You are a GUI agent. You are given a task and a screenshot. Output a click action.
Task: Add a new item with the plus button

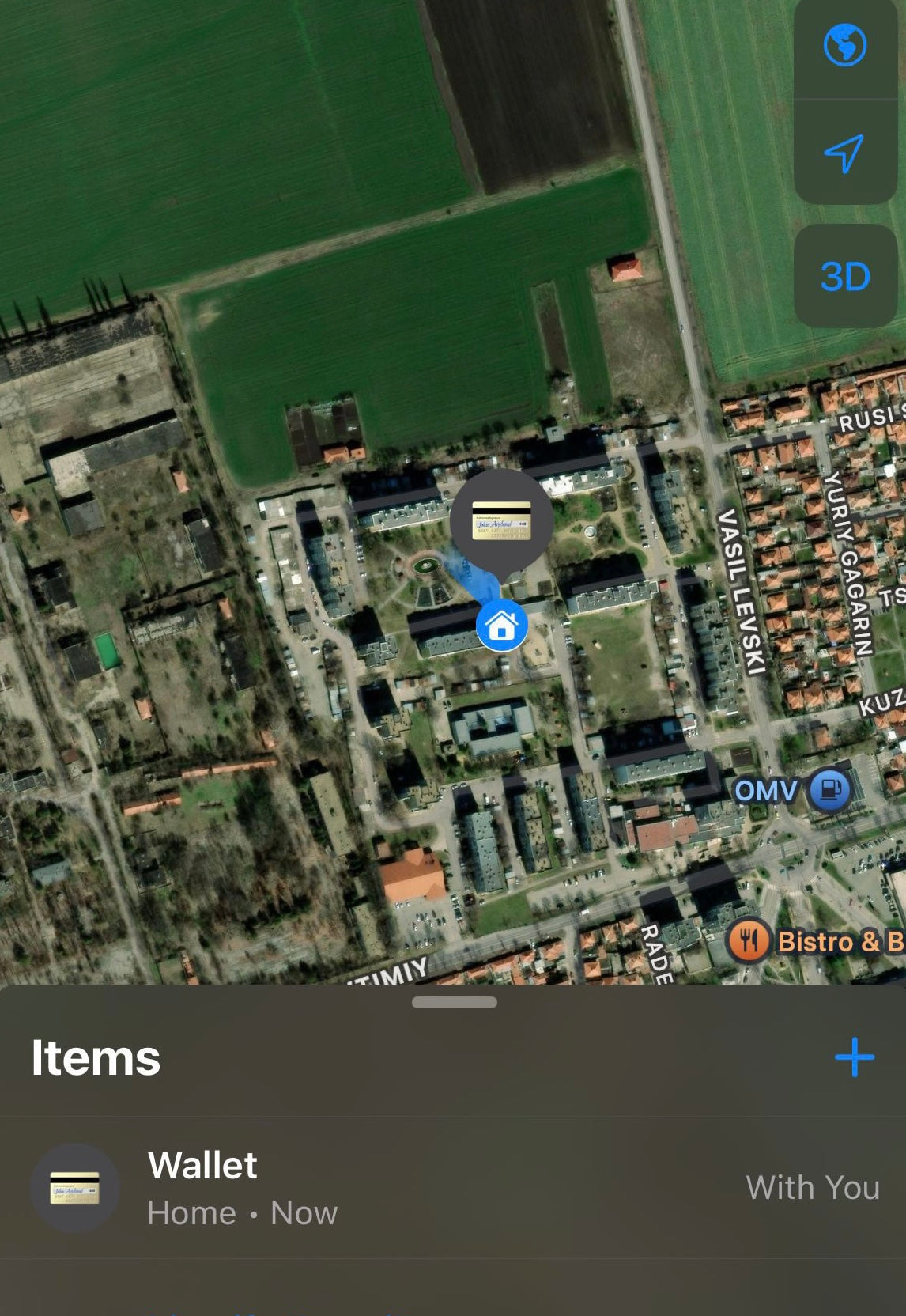tap(855, 1057)
